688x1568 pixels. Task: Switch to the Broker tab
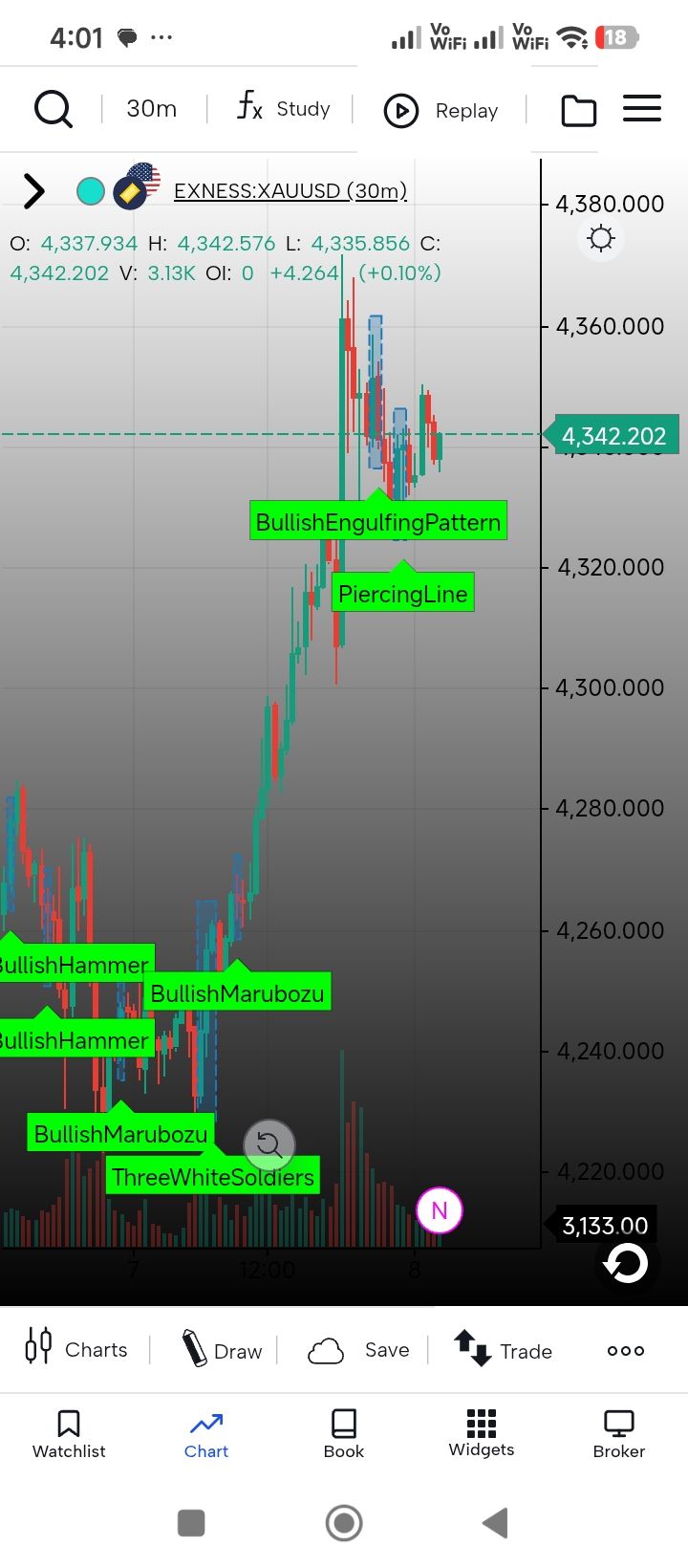coord(619,1434)
